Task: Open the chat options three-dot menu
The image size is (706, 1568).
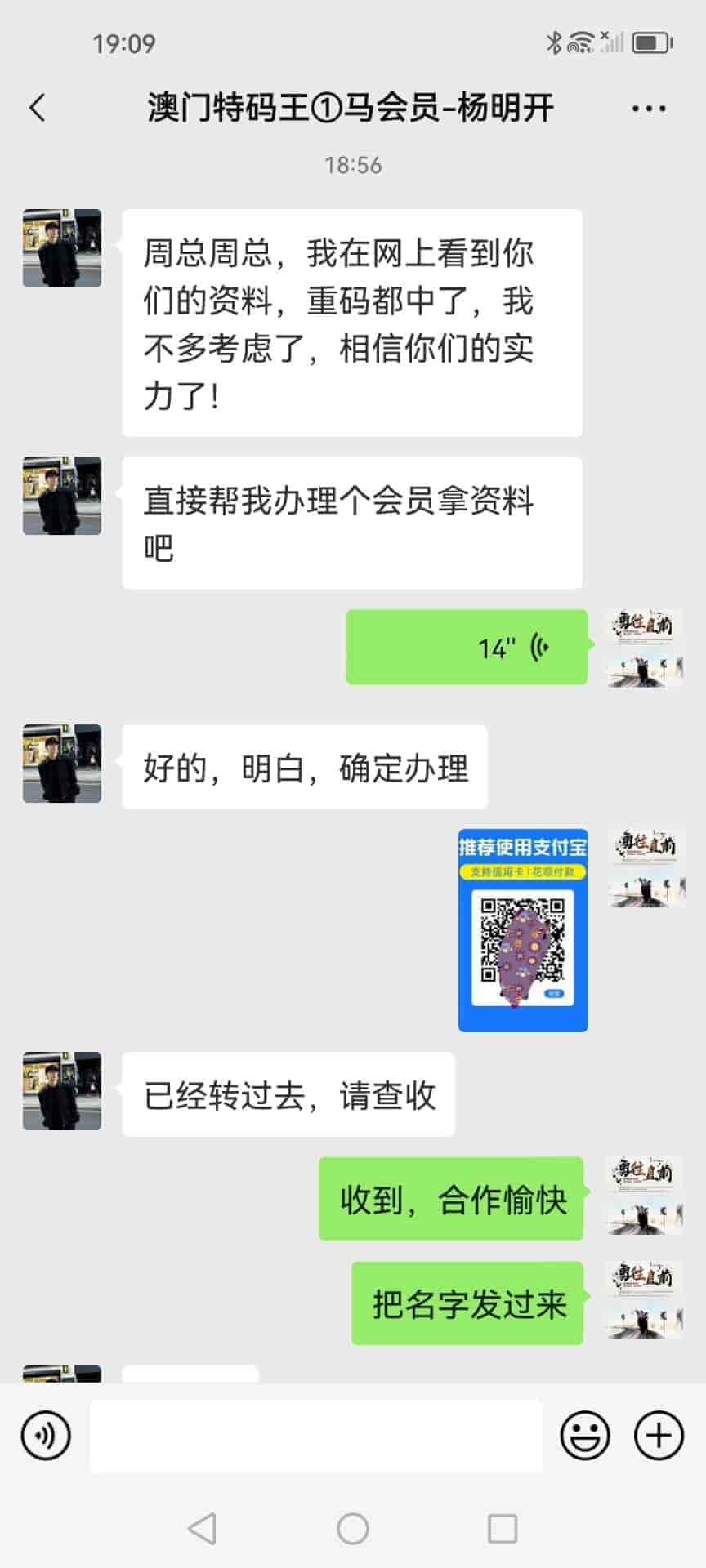Action: click(x=649, y=108)
